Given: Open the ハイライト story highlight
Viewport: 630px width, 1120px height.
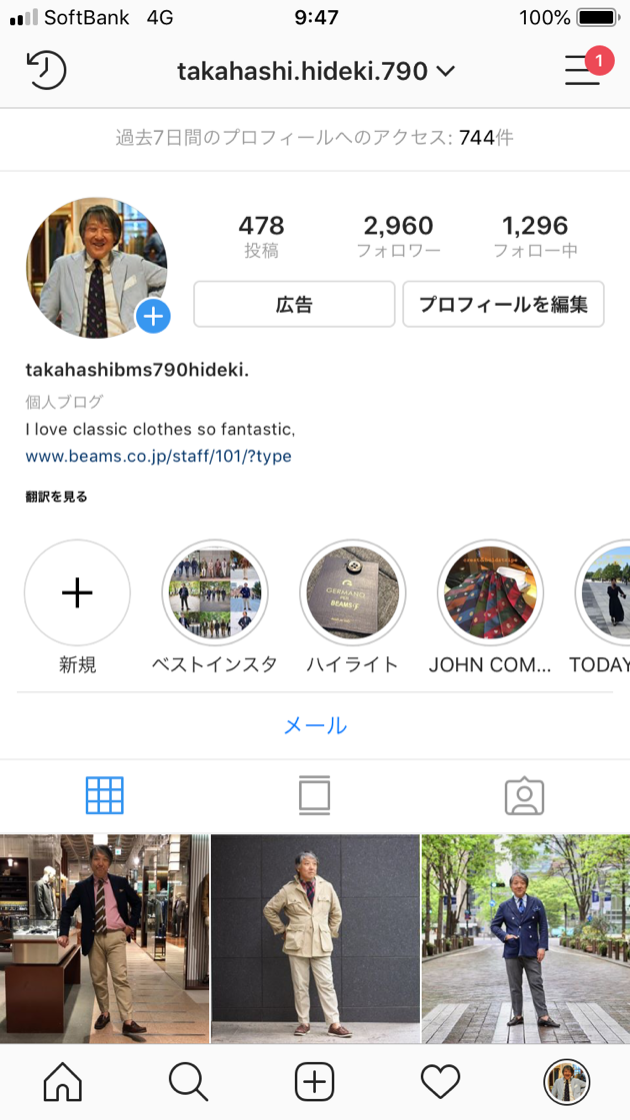Looking at the screenshot, I should click(352, 593).
